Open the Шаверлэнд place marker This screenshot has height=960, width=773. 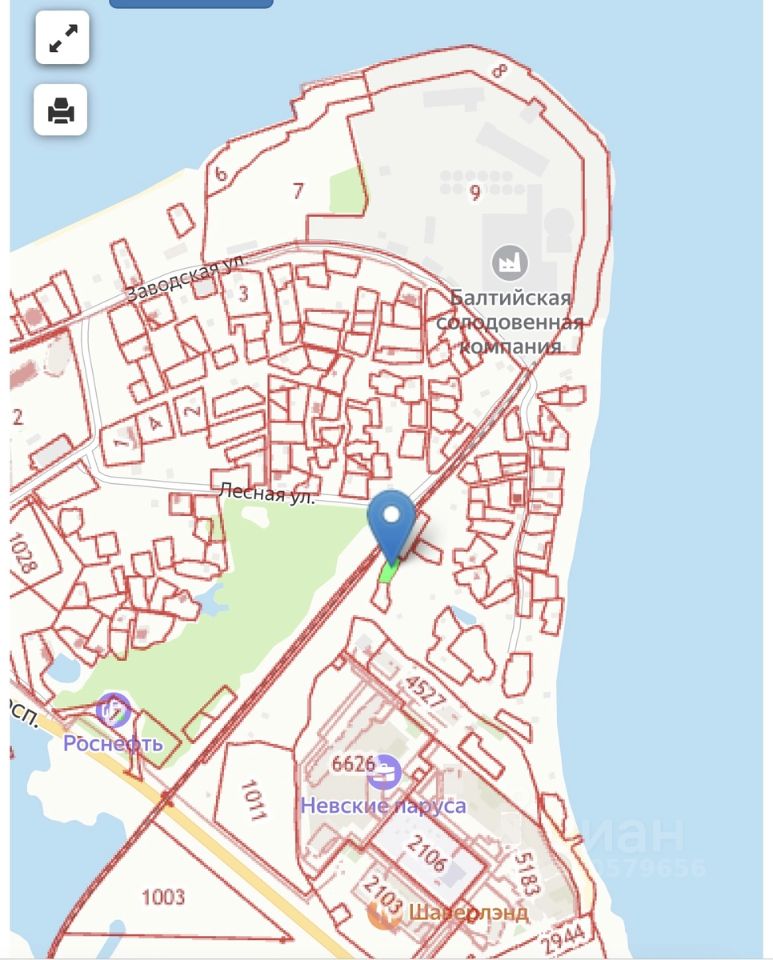click(385, 911)
